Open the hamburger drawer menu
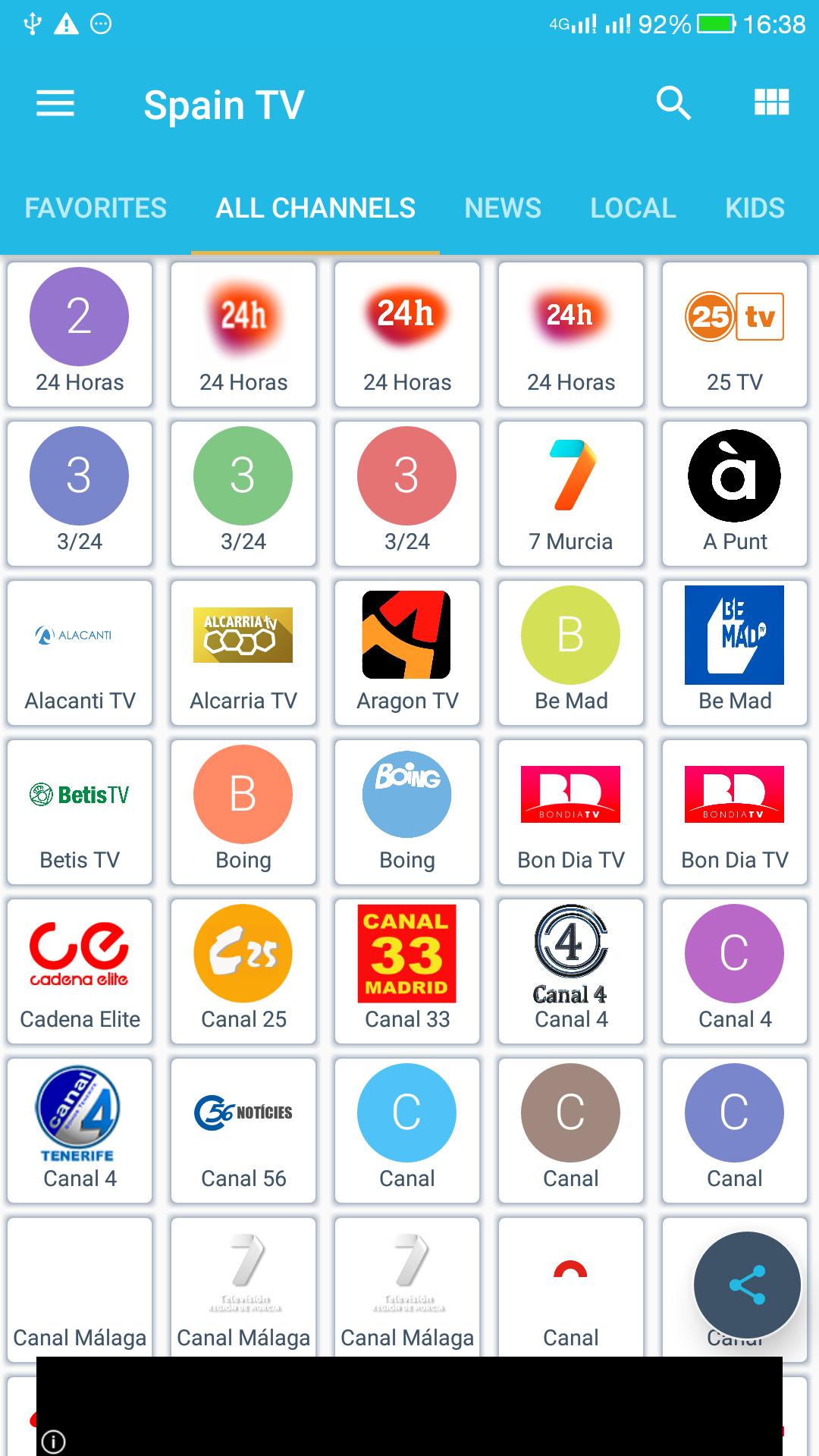The width and height of the screenshot is (819, 1456). point(55,103)
